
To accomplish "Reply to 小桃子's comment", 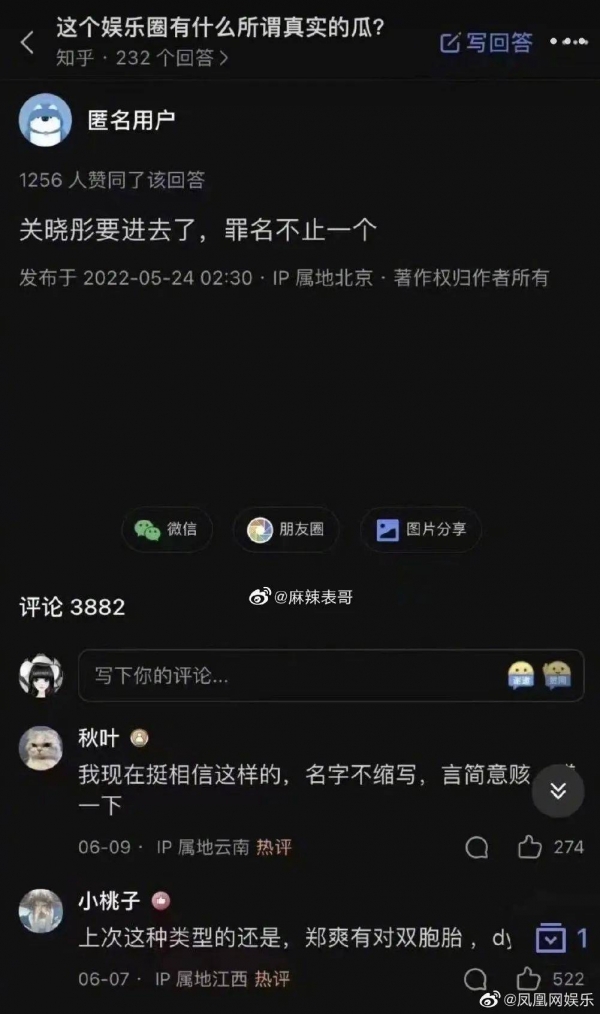I will point(476,979).
